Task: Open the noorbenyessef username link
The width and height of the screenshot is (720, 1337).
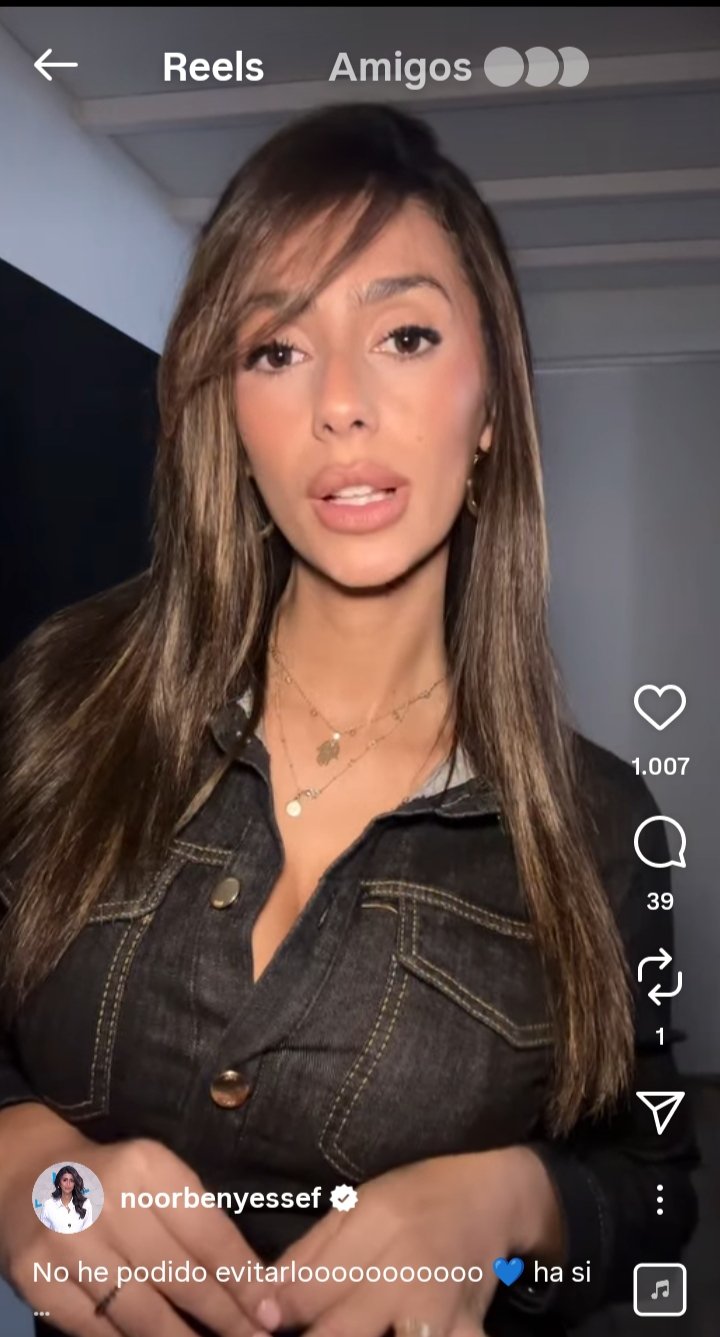Action: click(x=220, y=1198)
